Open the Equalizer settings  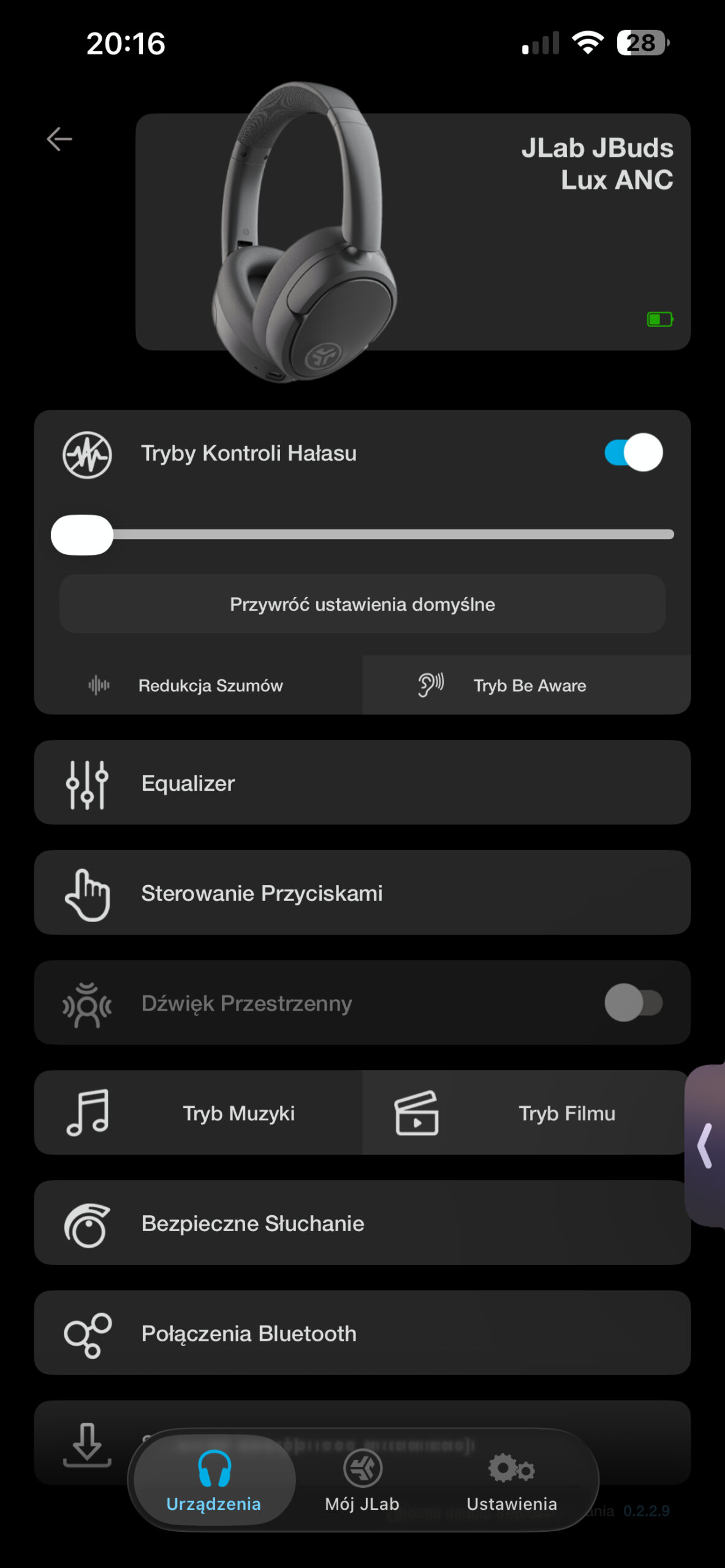click(x=362, y=782)
